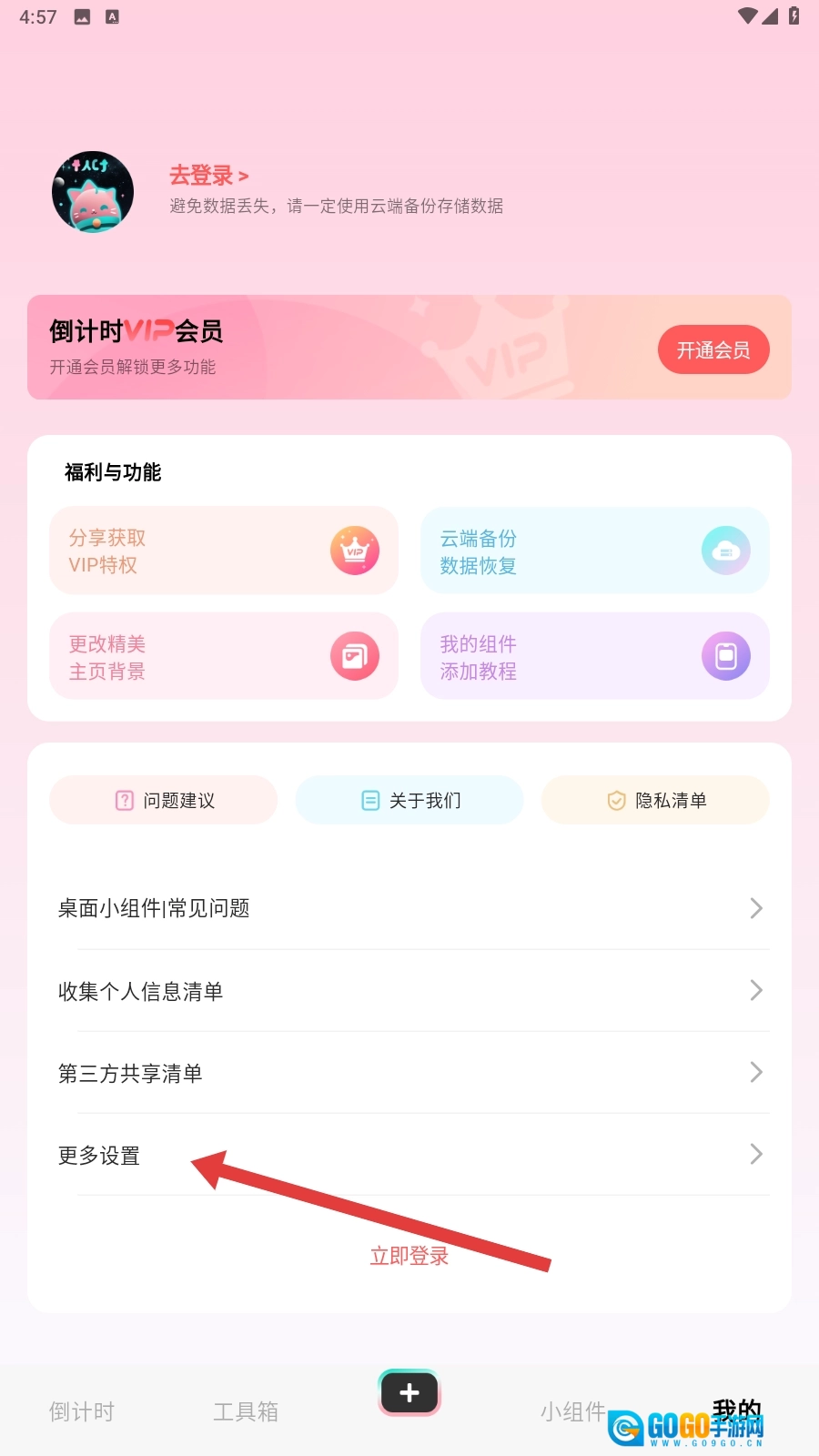Open 更改精美主页背景 card

[224, 656]
